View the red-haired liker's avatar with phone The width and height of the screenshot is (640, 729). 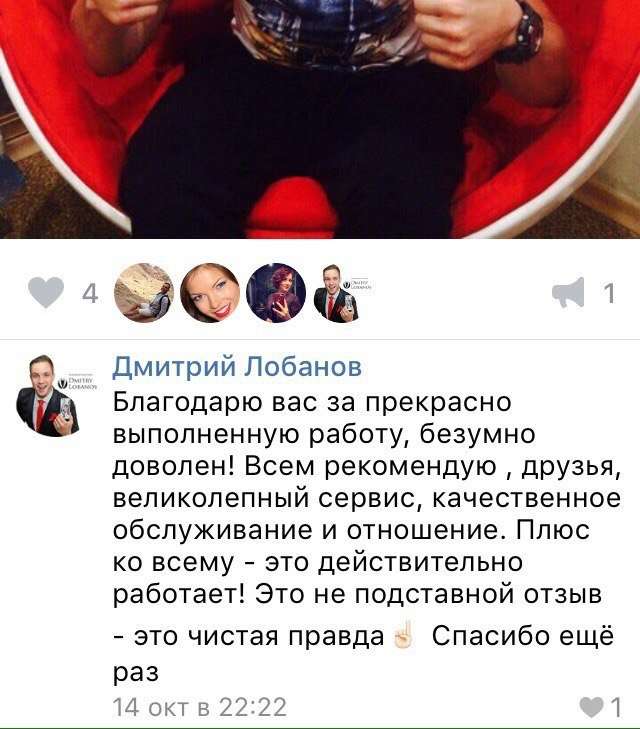pyautogui.click(x=276, y=292)
